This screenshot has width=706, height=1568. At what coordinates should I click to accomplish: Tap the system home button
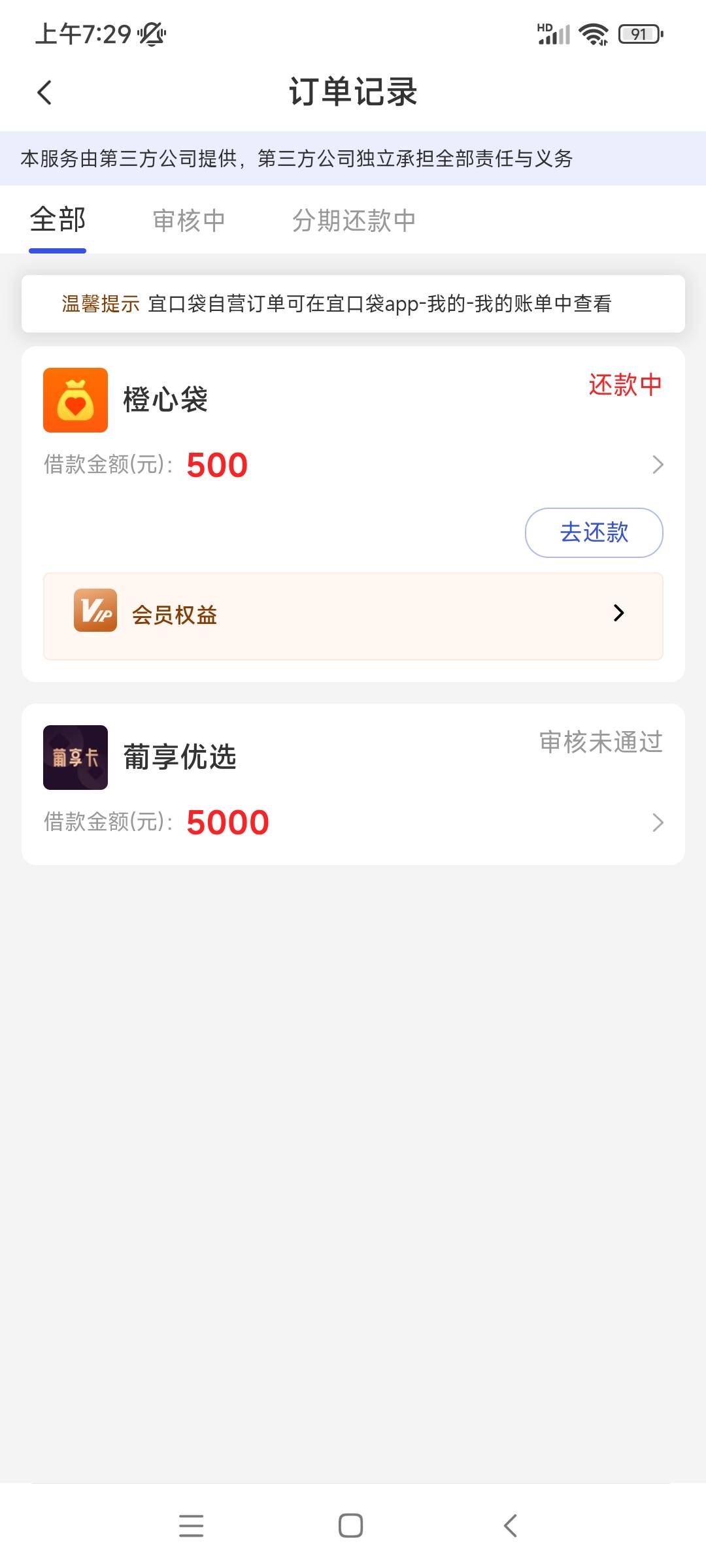coord(350,1526)
